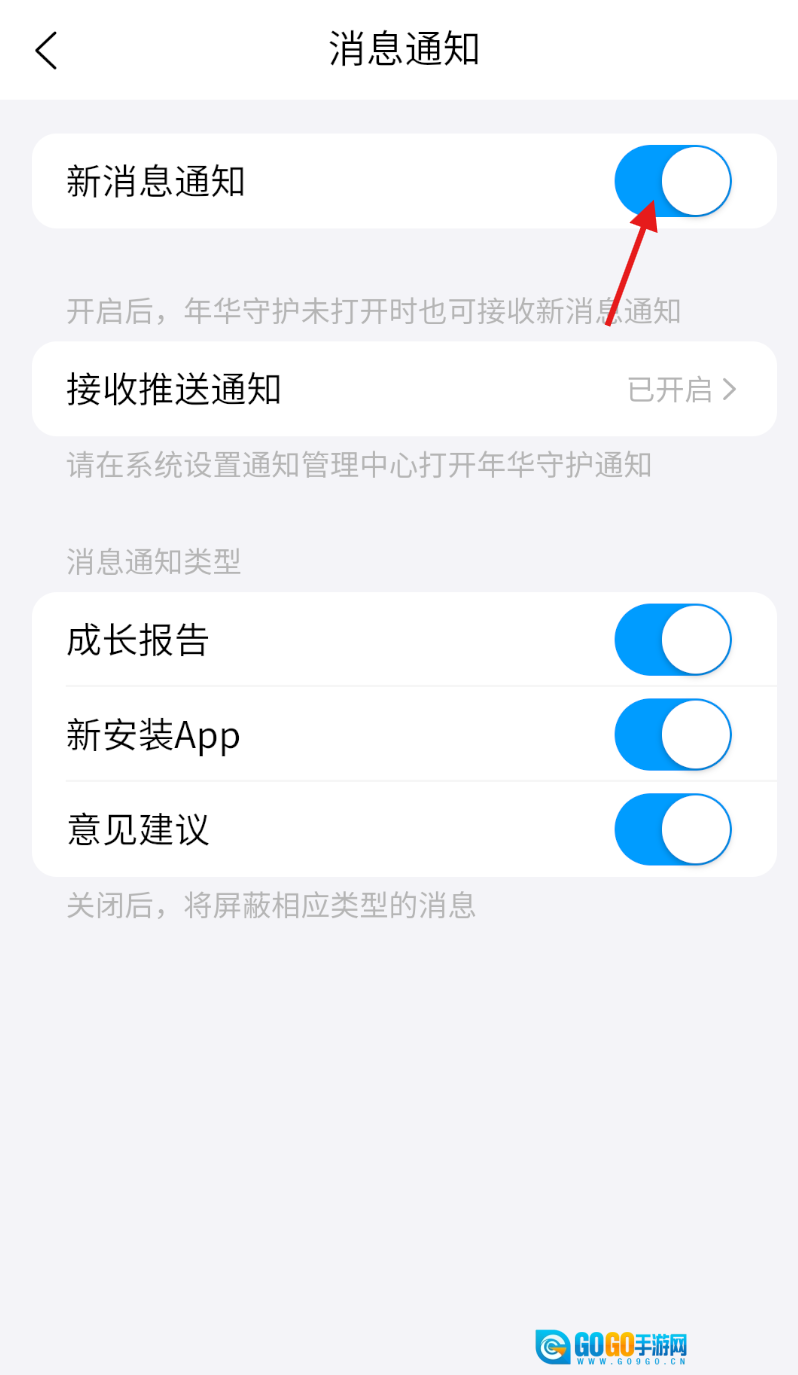Switch off 意见建议 notifications
This screenshot has height=1375, width=798.
coord(673,830)
